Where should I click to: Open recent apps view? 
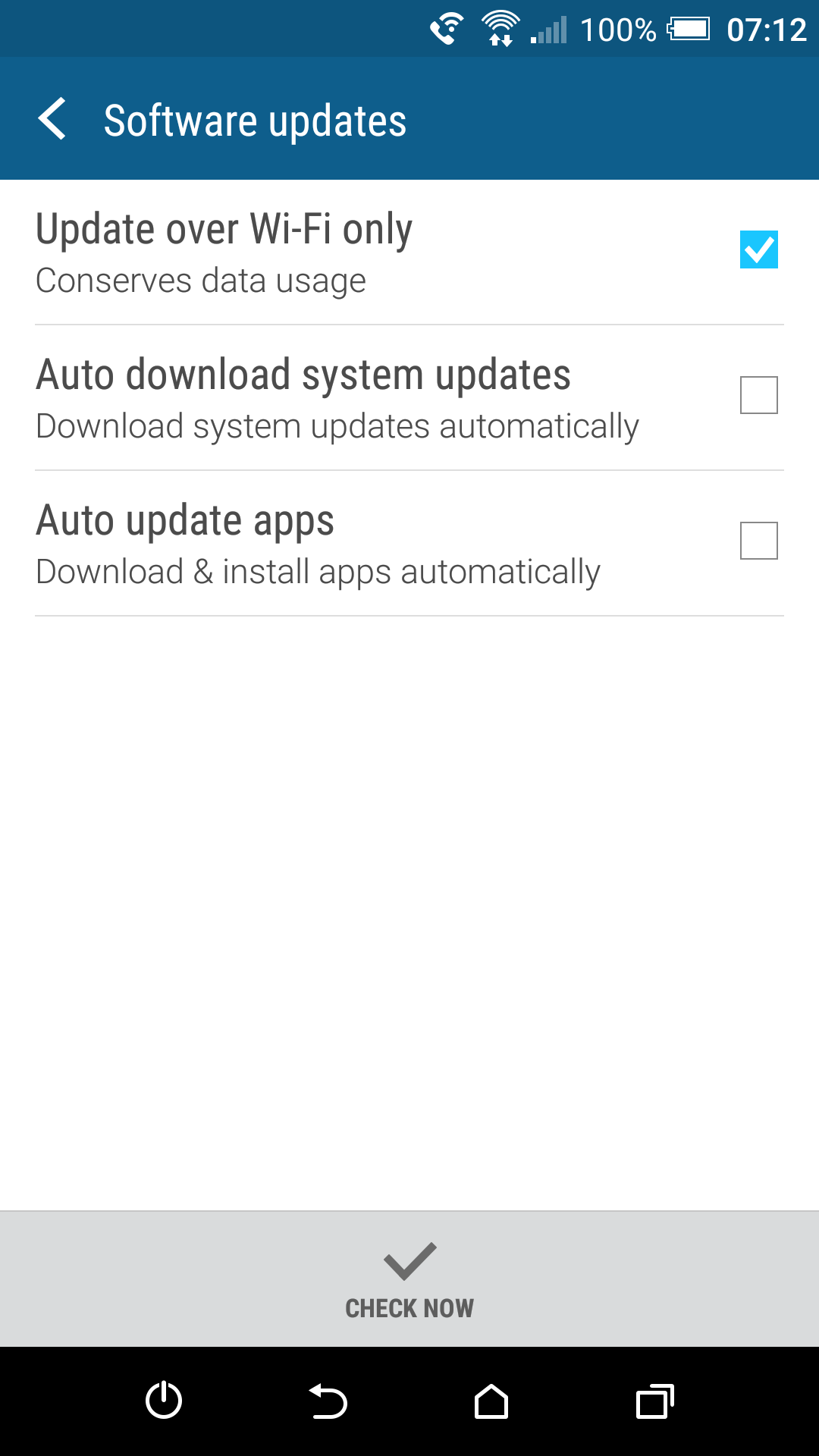(x=655, y=1401)
